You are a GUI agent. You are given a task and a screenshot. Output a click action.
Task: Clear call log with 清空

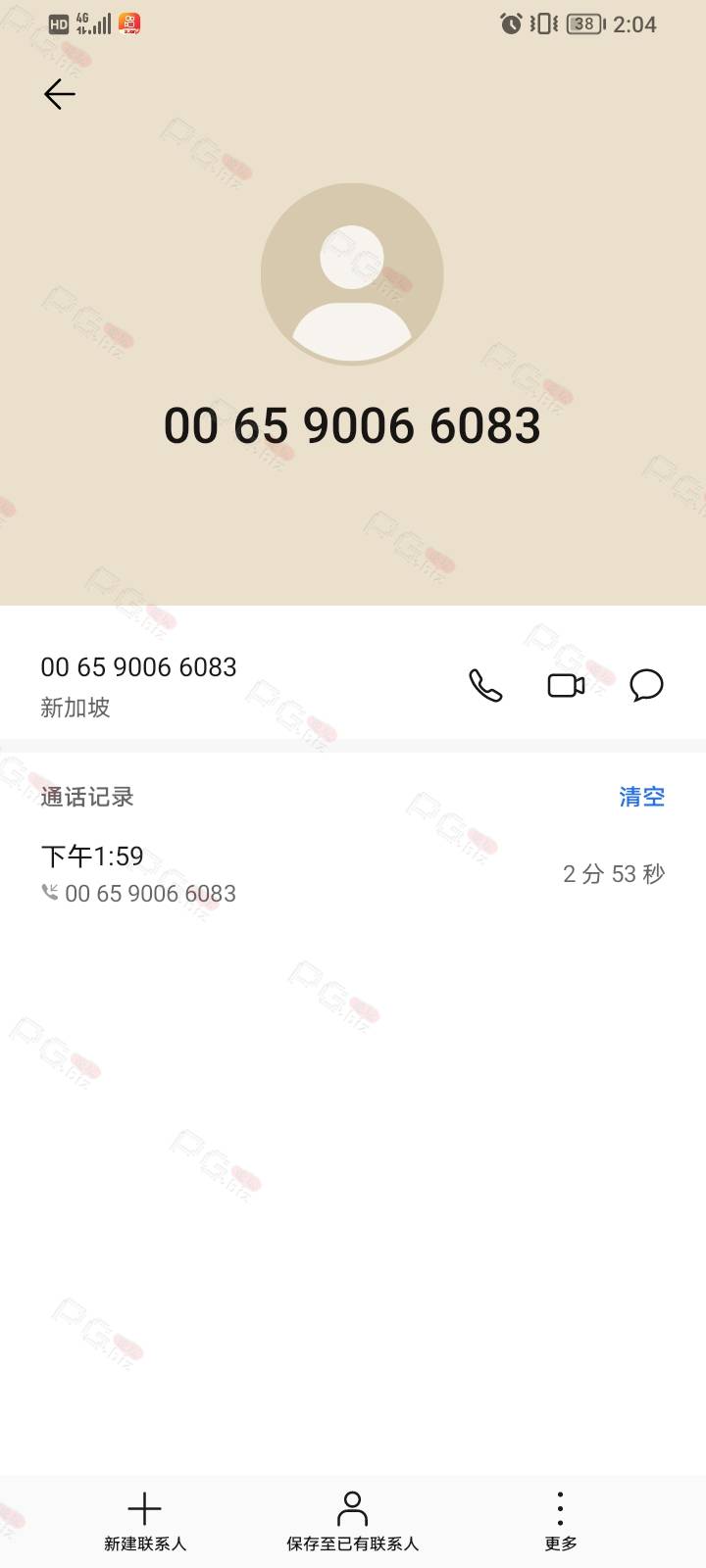(x=641, y=797)
